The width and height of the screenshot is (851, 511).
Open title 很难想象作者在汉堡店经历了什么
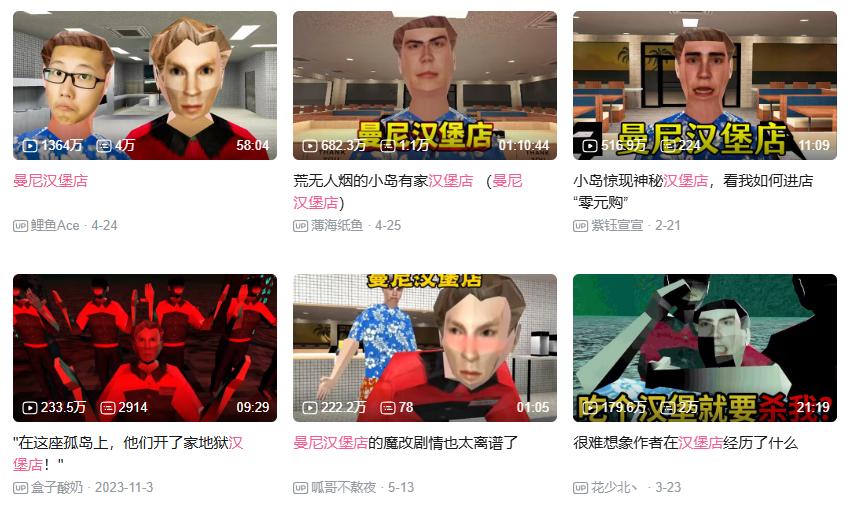pos(685,442)
